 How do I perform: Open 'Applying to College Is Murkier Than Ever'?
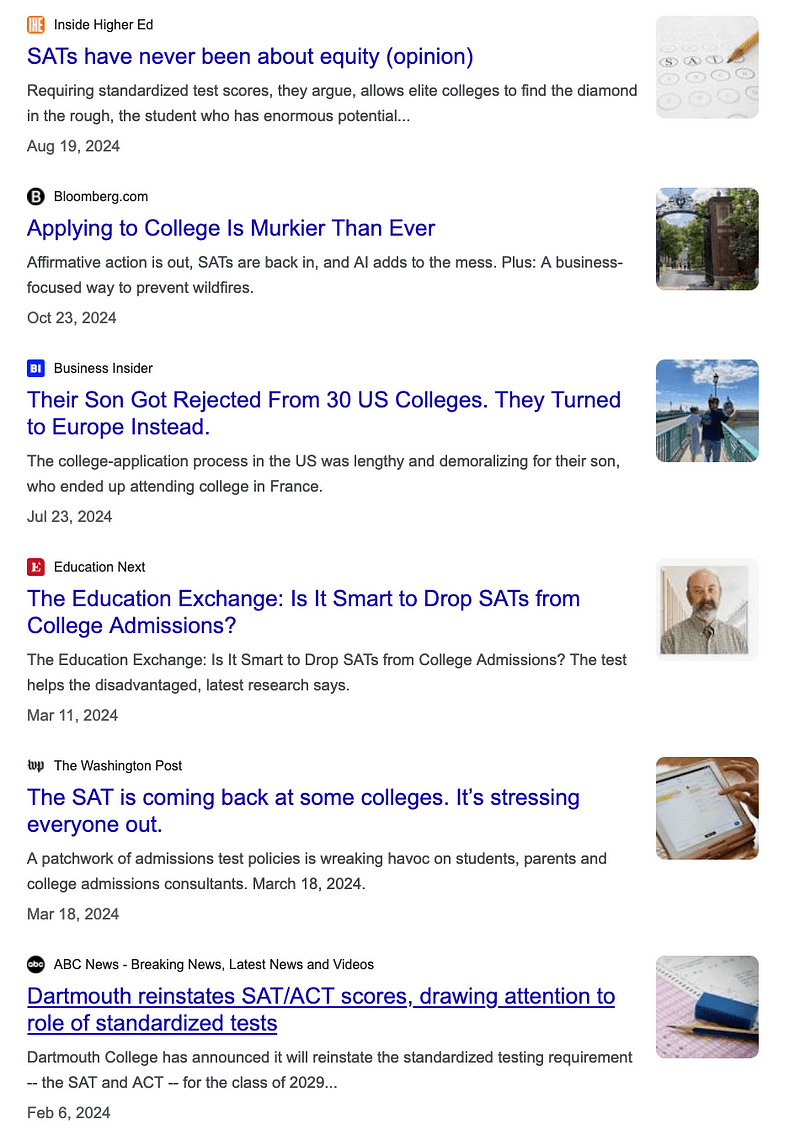tap(231, 228)
